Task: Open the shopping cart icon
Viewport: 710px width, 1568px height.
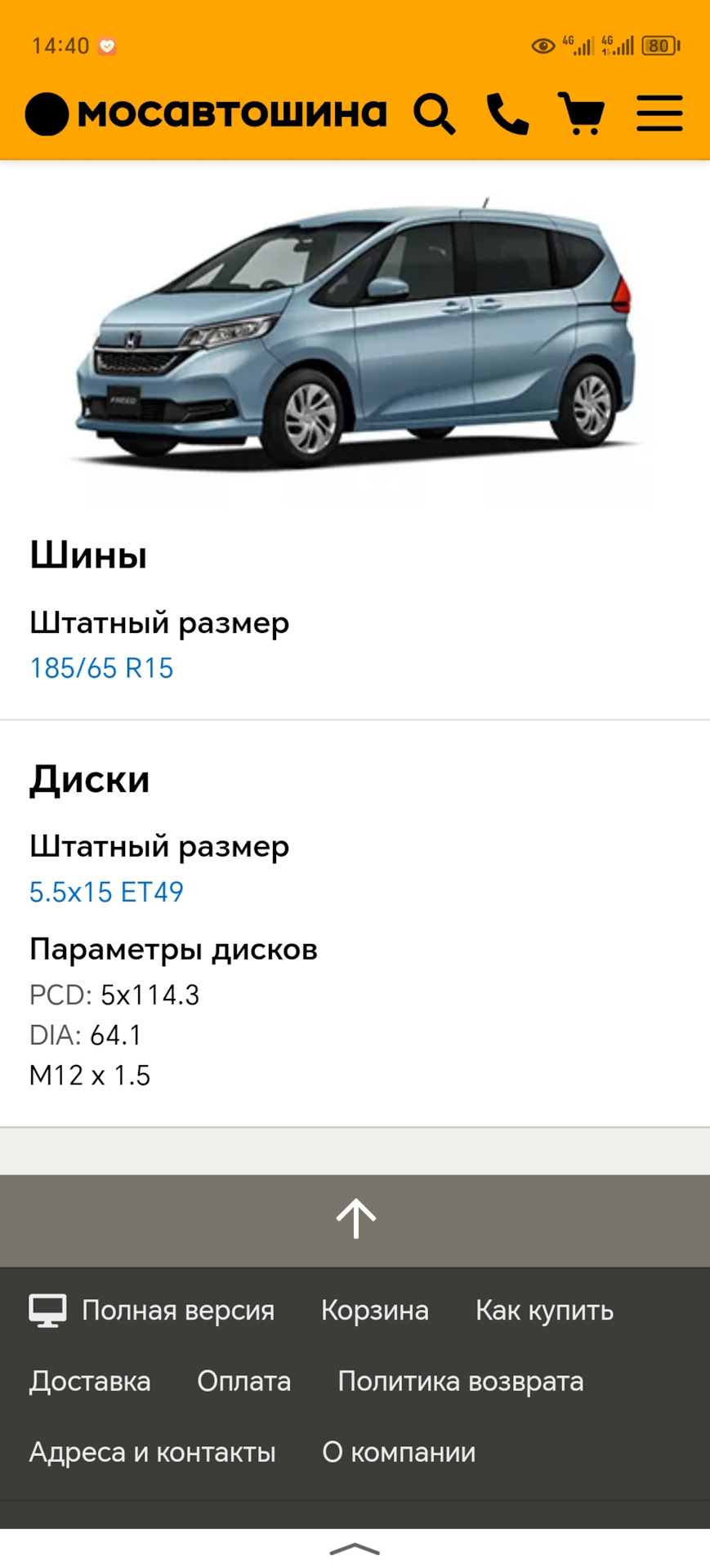Action: 581,113
